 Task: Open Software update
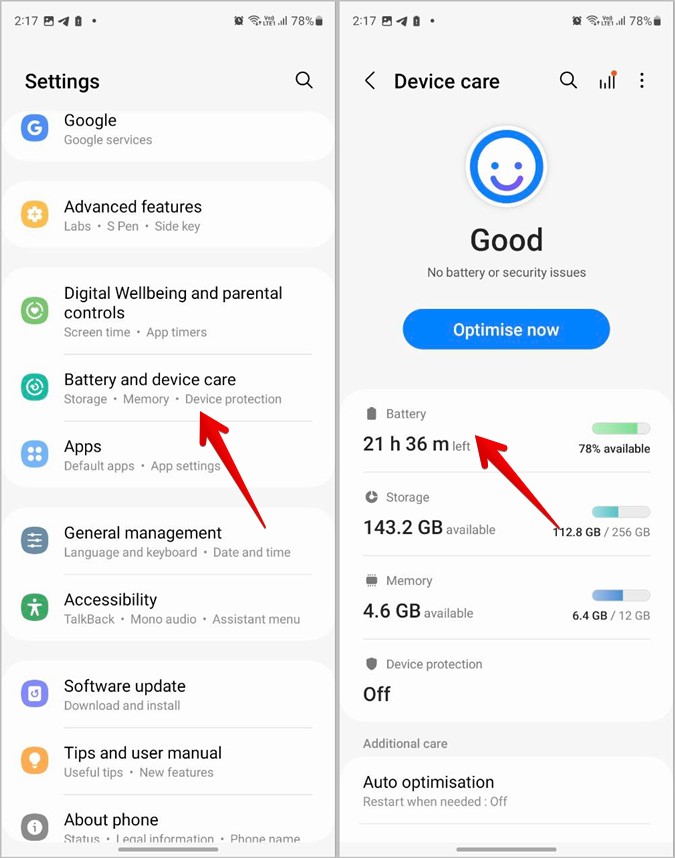167,694
